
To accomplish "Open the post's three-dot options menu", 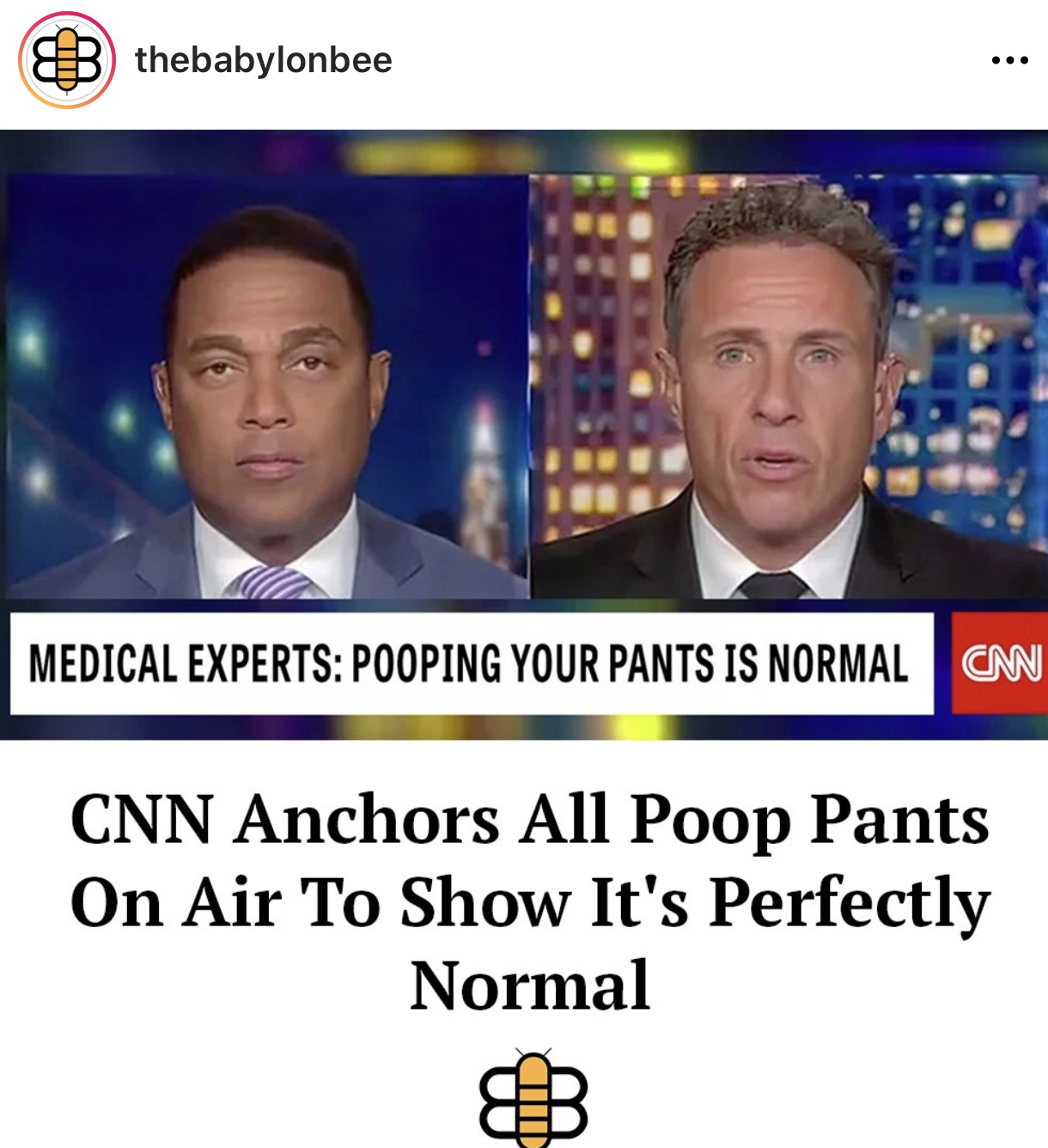I will pos(1009,60).
